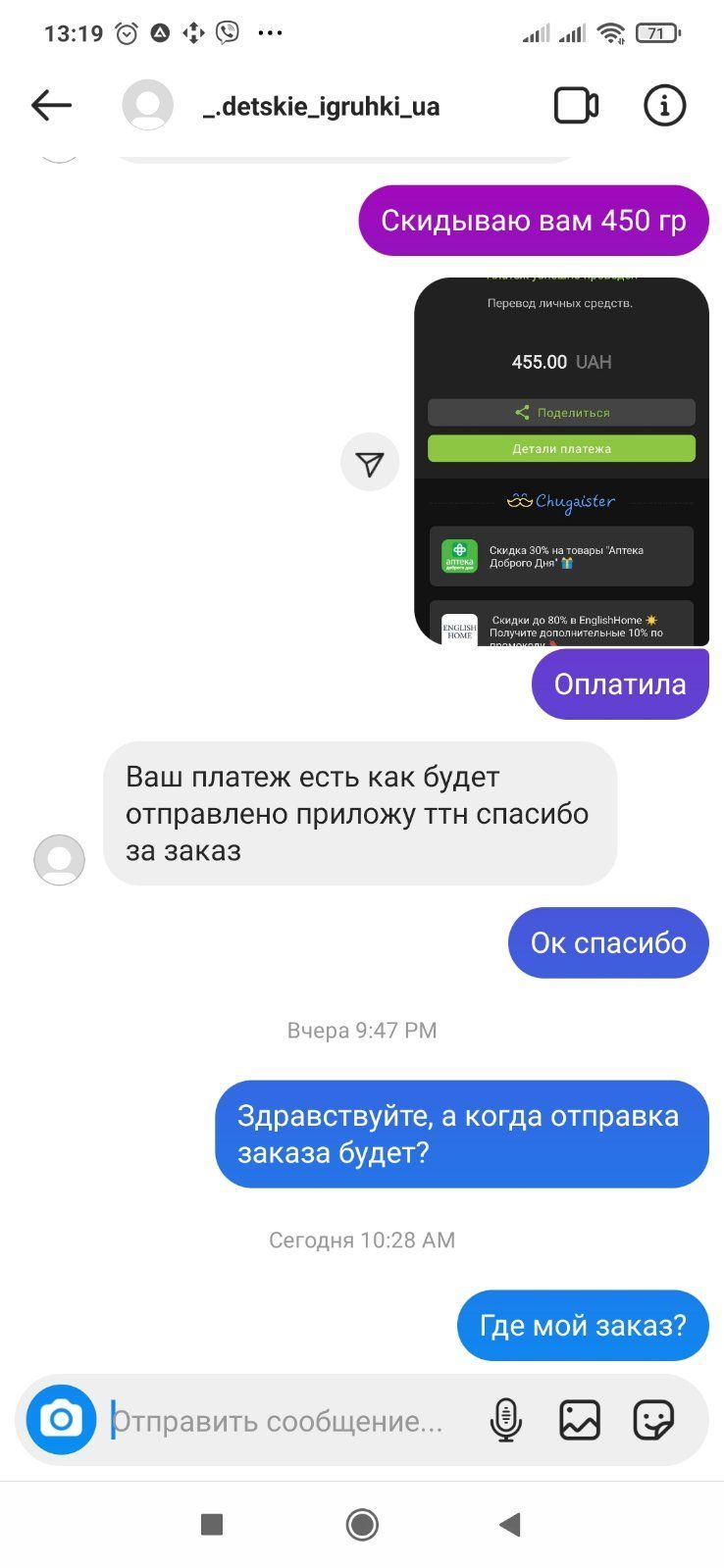The height and width of the screenshot is (1568, 724).
Task: Go back from the chat
Action: point(51,105)
